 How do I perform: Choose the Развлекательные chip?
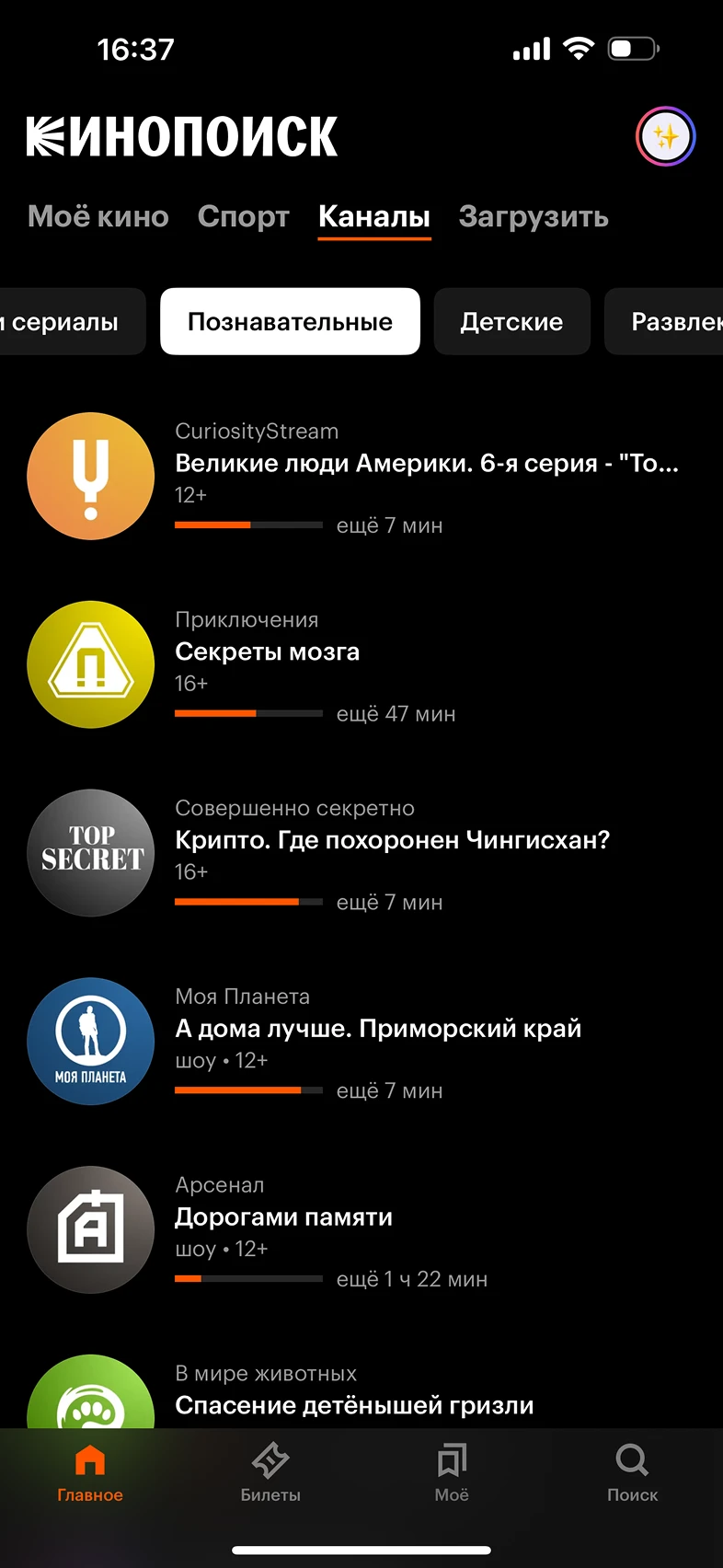pyautogui.click(x=668, y=322)
